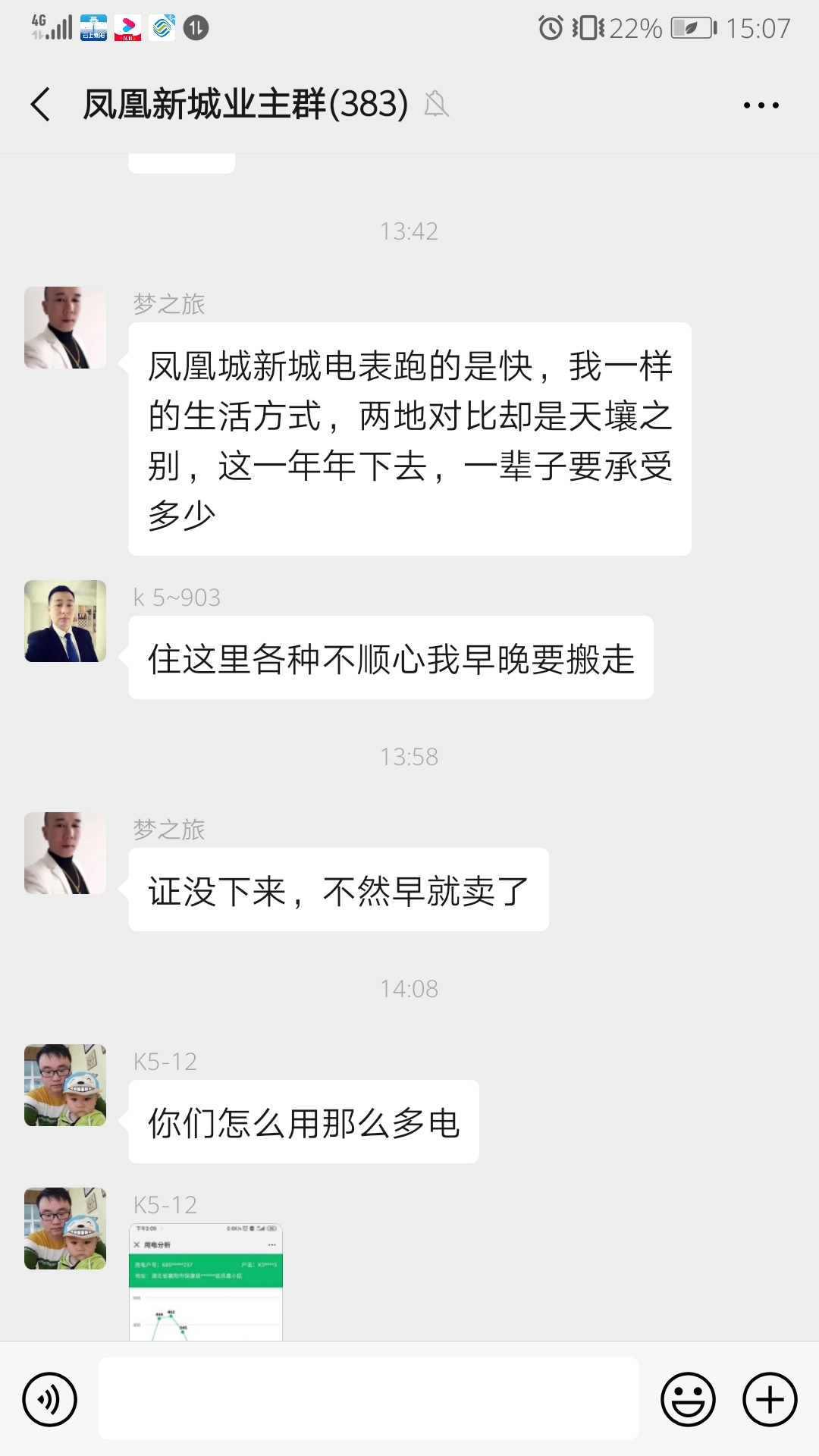
Task: Tap K5-12's avatar next to 你们怎么用那么多电
Action: click(65, 1085)
